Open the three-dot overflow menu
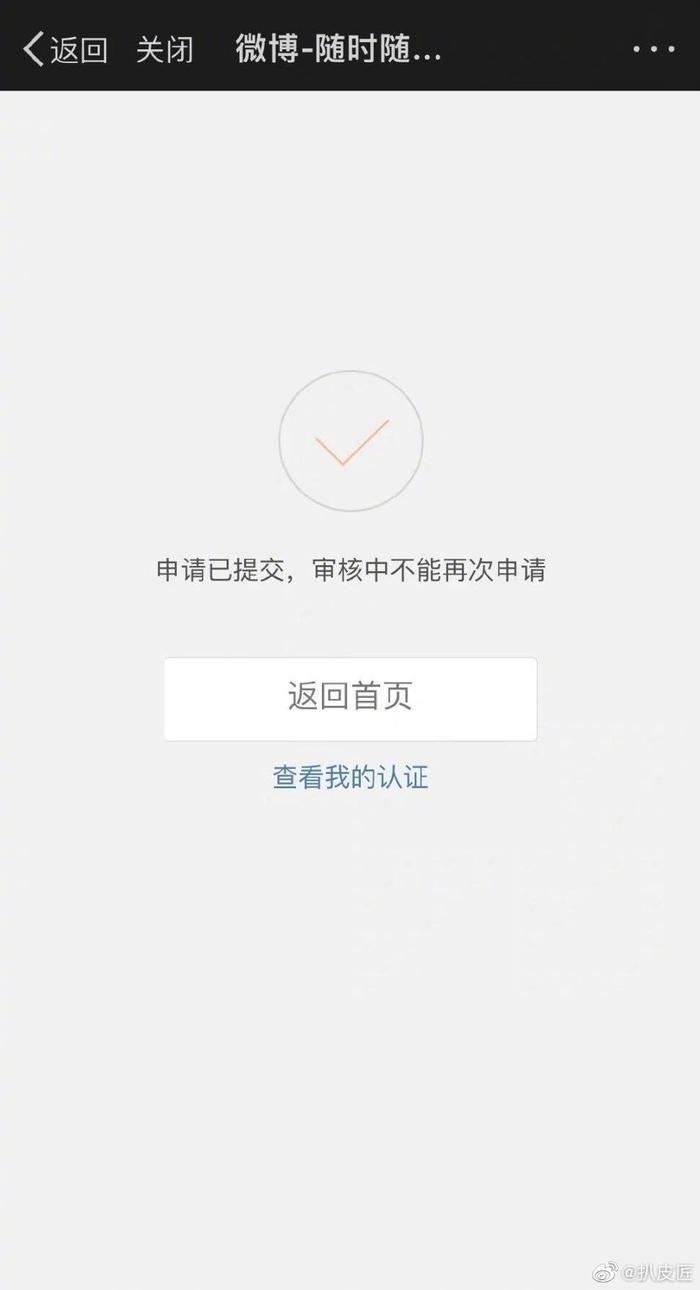The height and width of the screenshot is (1290, 700). [654, 49]
